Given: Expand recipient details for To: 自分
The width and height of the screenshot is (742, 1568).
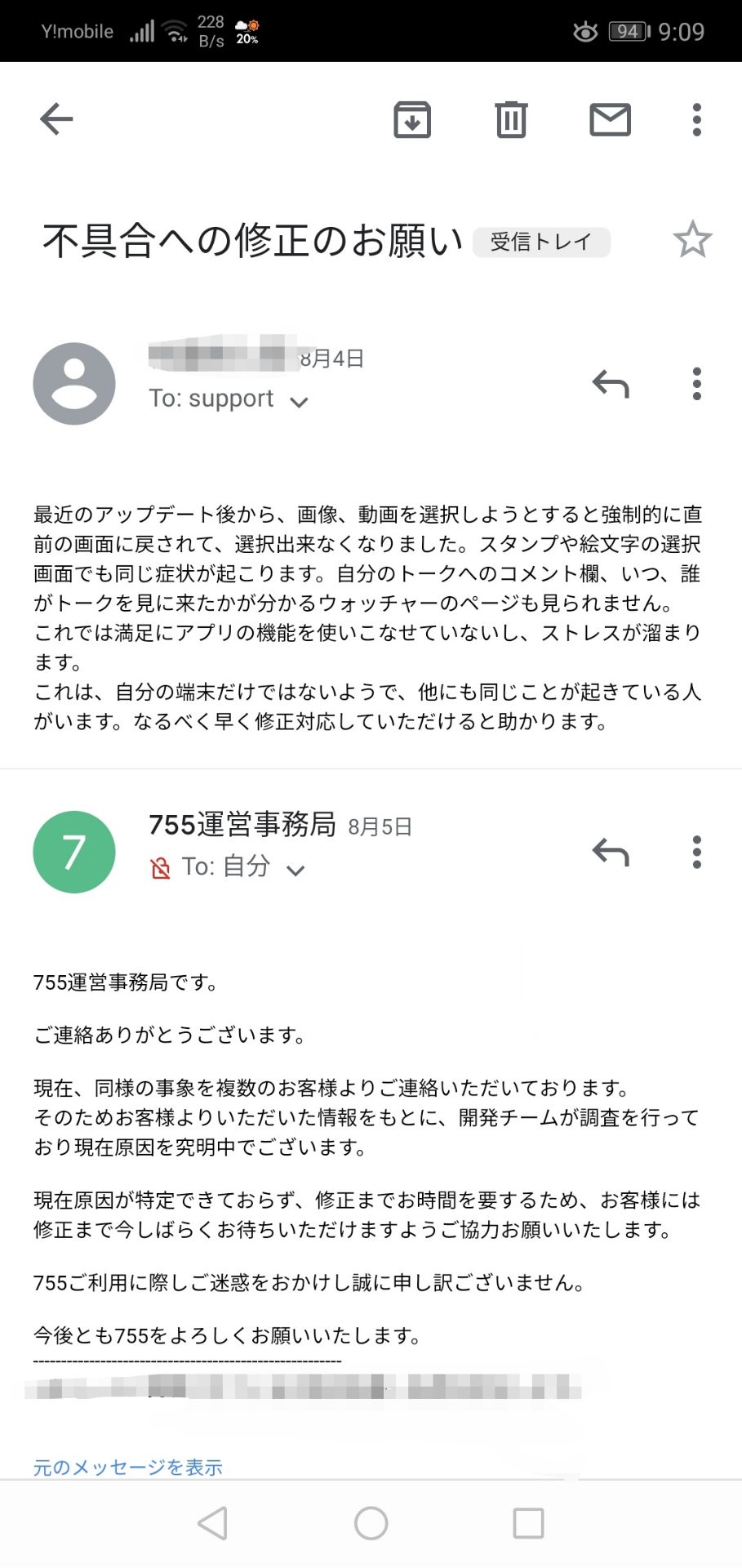Looking at the screenshot, I should click(295, 871).
